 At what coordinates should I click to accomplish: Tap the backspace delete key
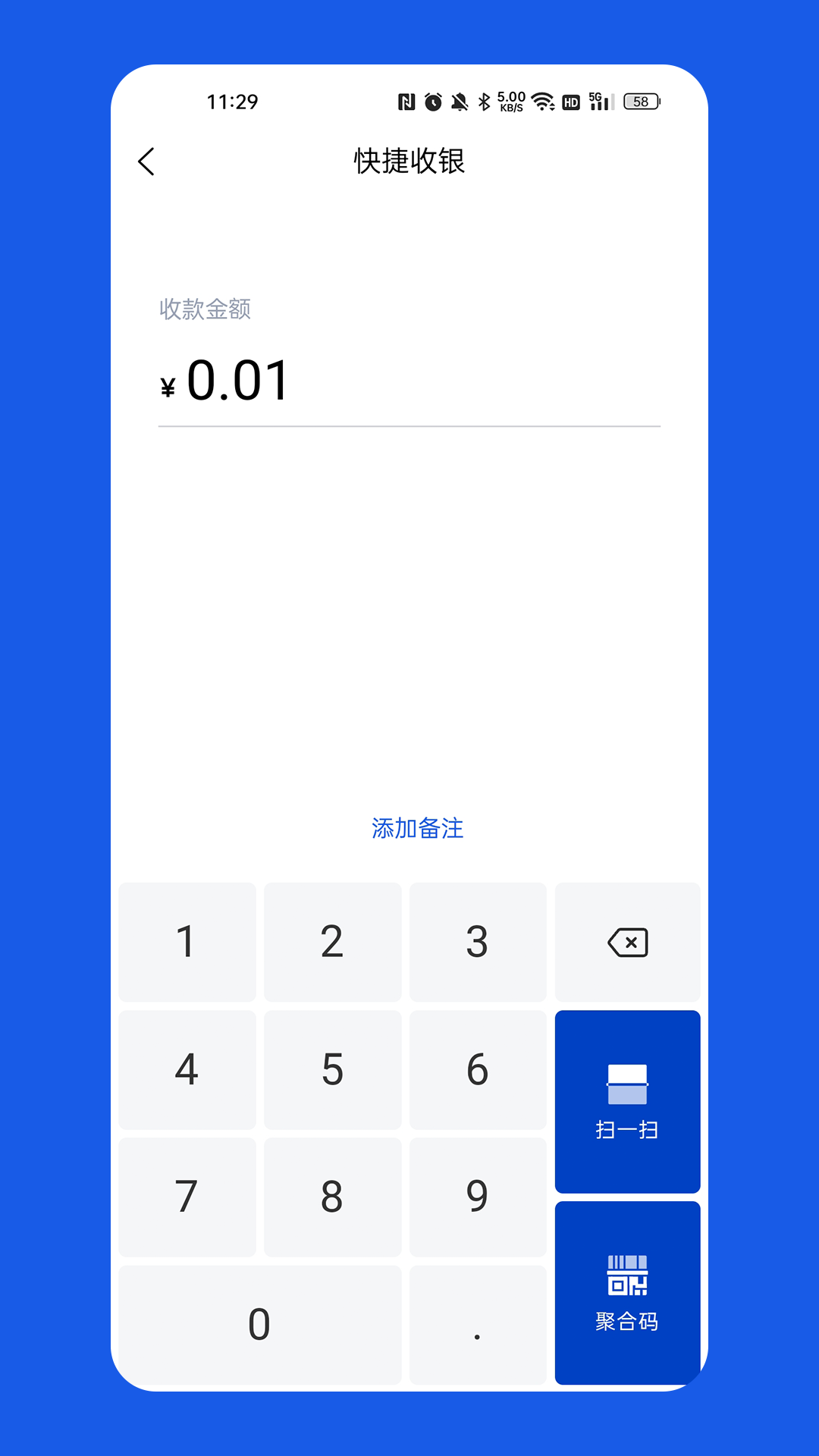[x=627, y=942]
